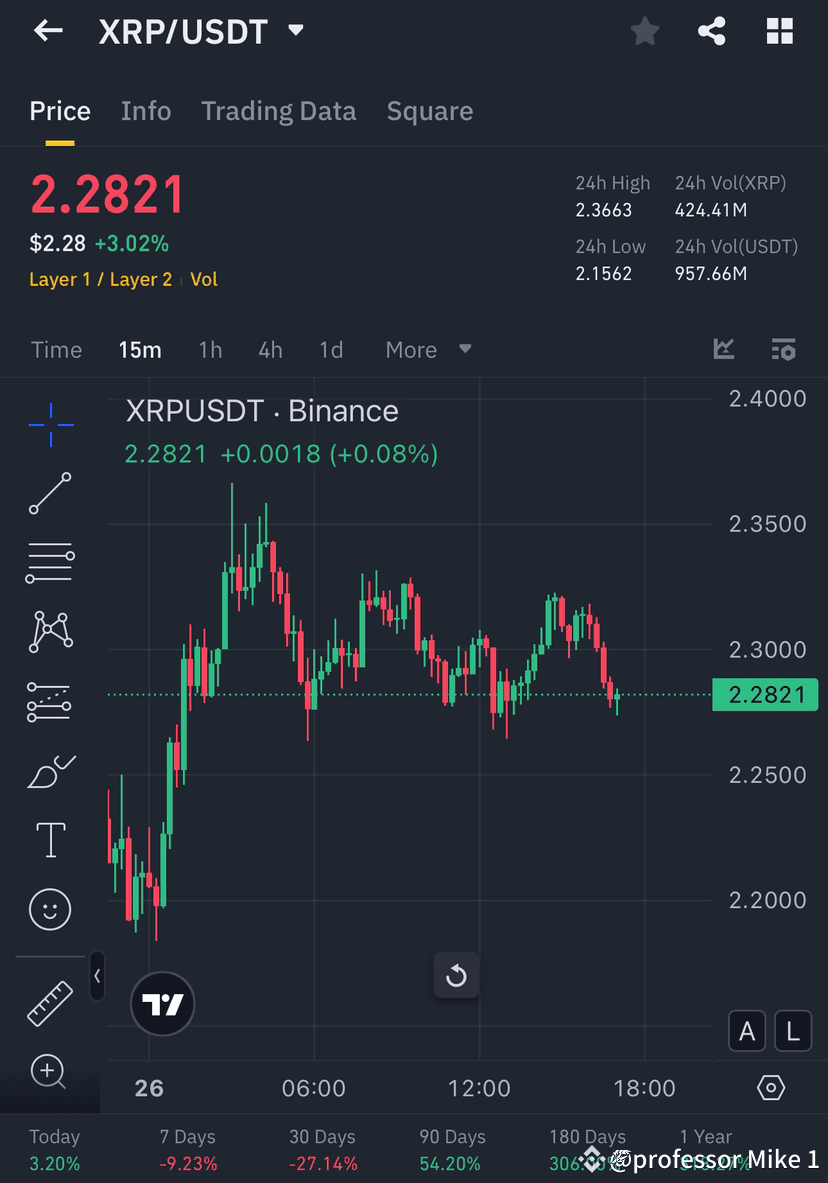Image resolution: width=828 pixels, height=1183 pixels.
Task: Switch to the Trading Data tab
Action: point(278,111)
